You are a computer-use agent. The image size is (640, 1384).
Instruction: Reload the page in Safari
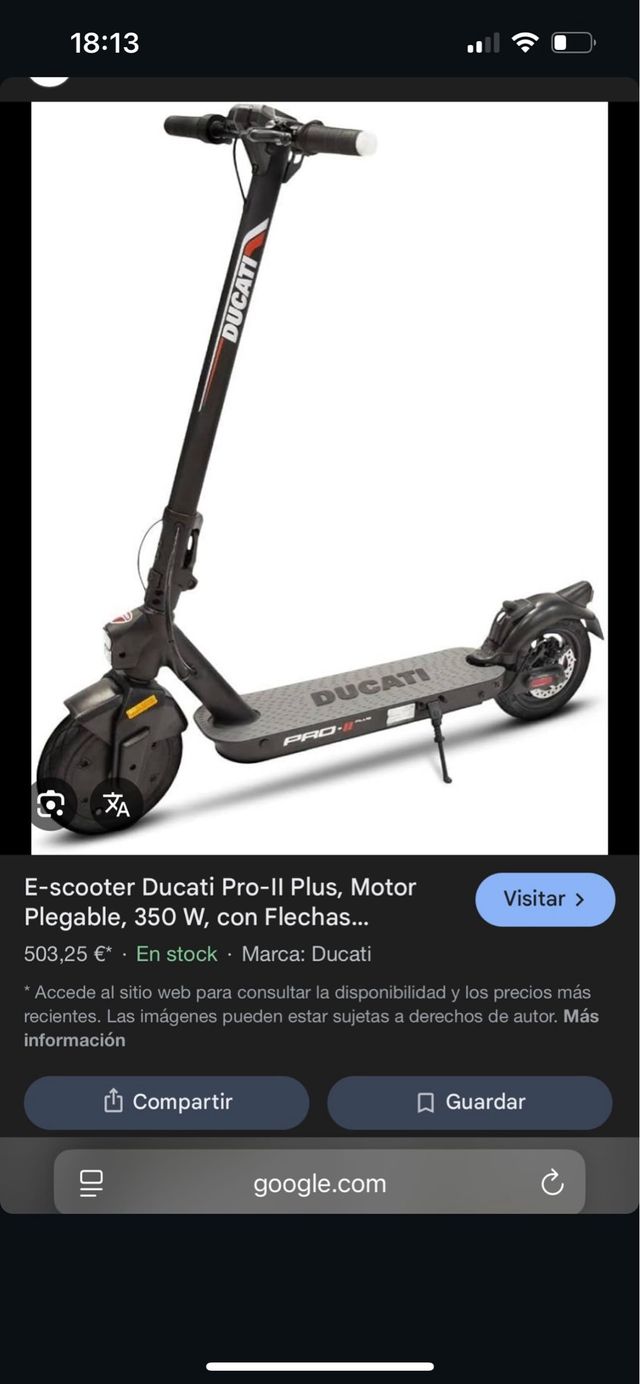552,1184
